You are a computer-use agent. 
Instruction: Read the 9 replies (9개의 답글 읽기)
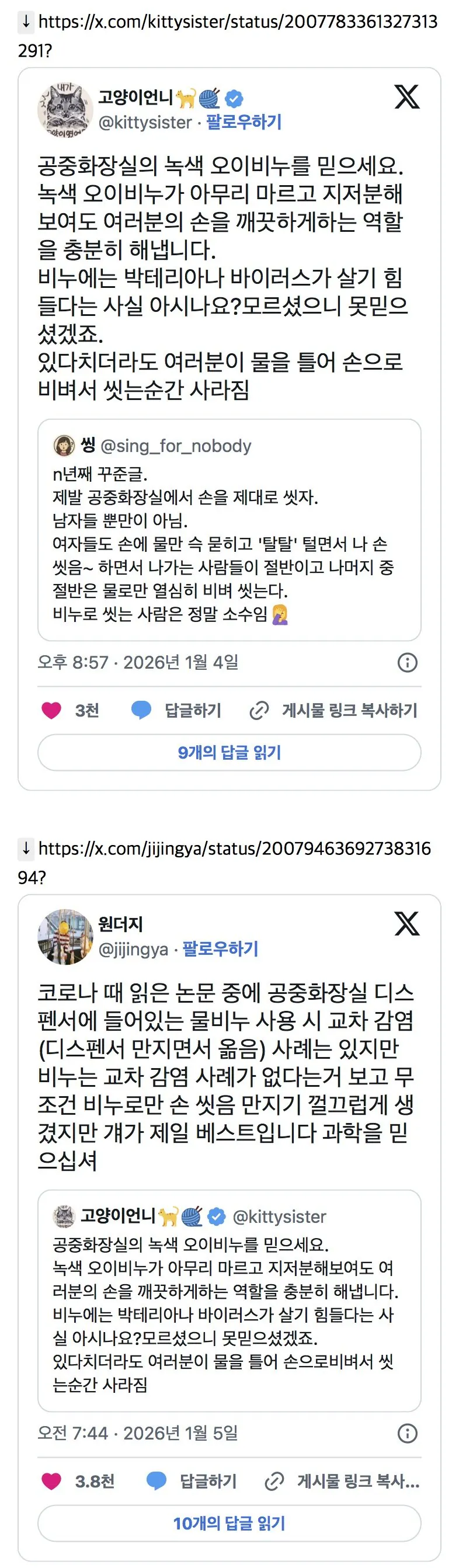pyautogui.click(x=229, y=752)
